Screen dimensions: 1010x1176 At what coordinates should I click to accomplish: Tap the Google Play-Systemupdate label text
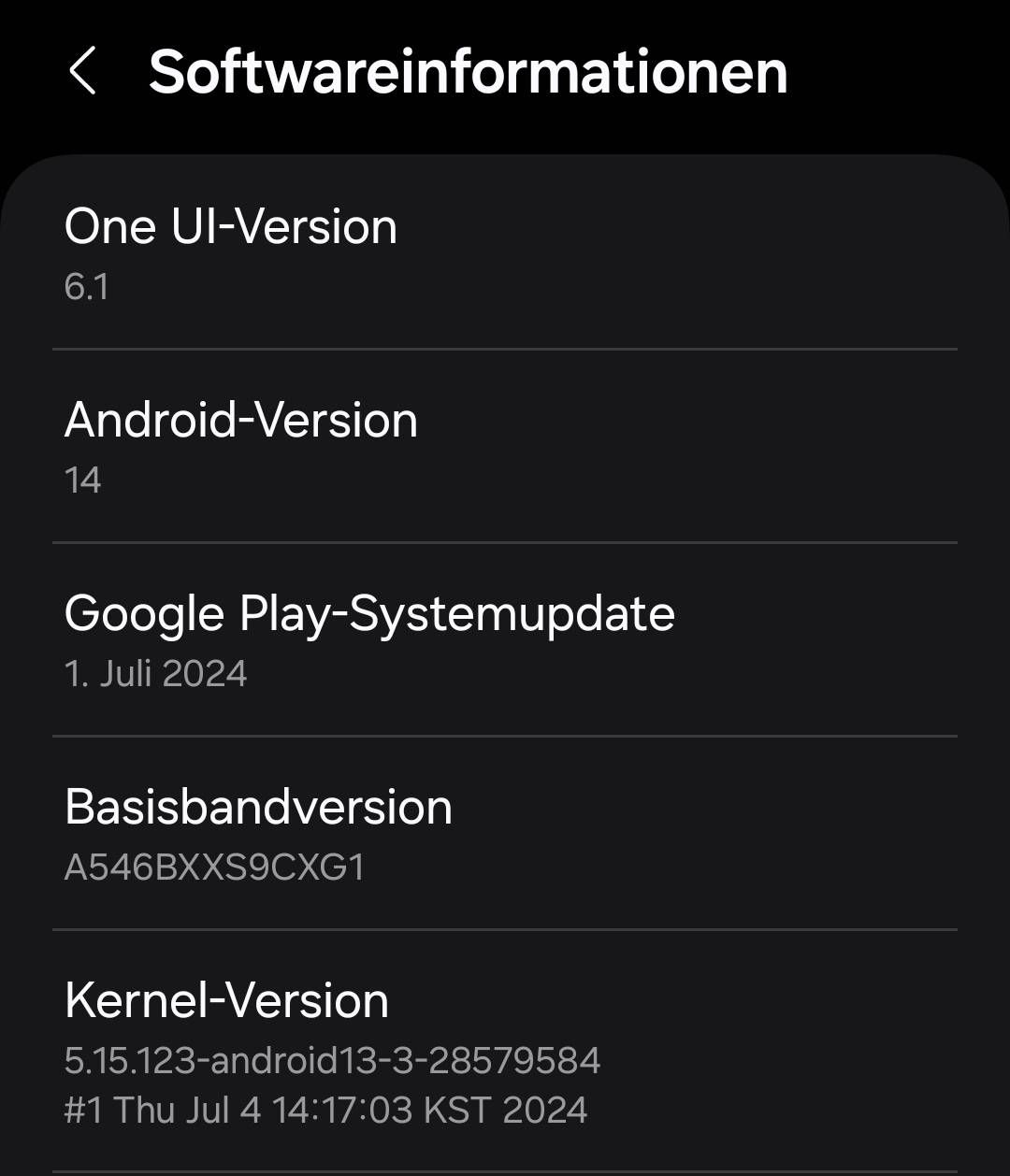tap(369, 614)
